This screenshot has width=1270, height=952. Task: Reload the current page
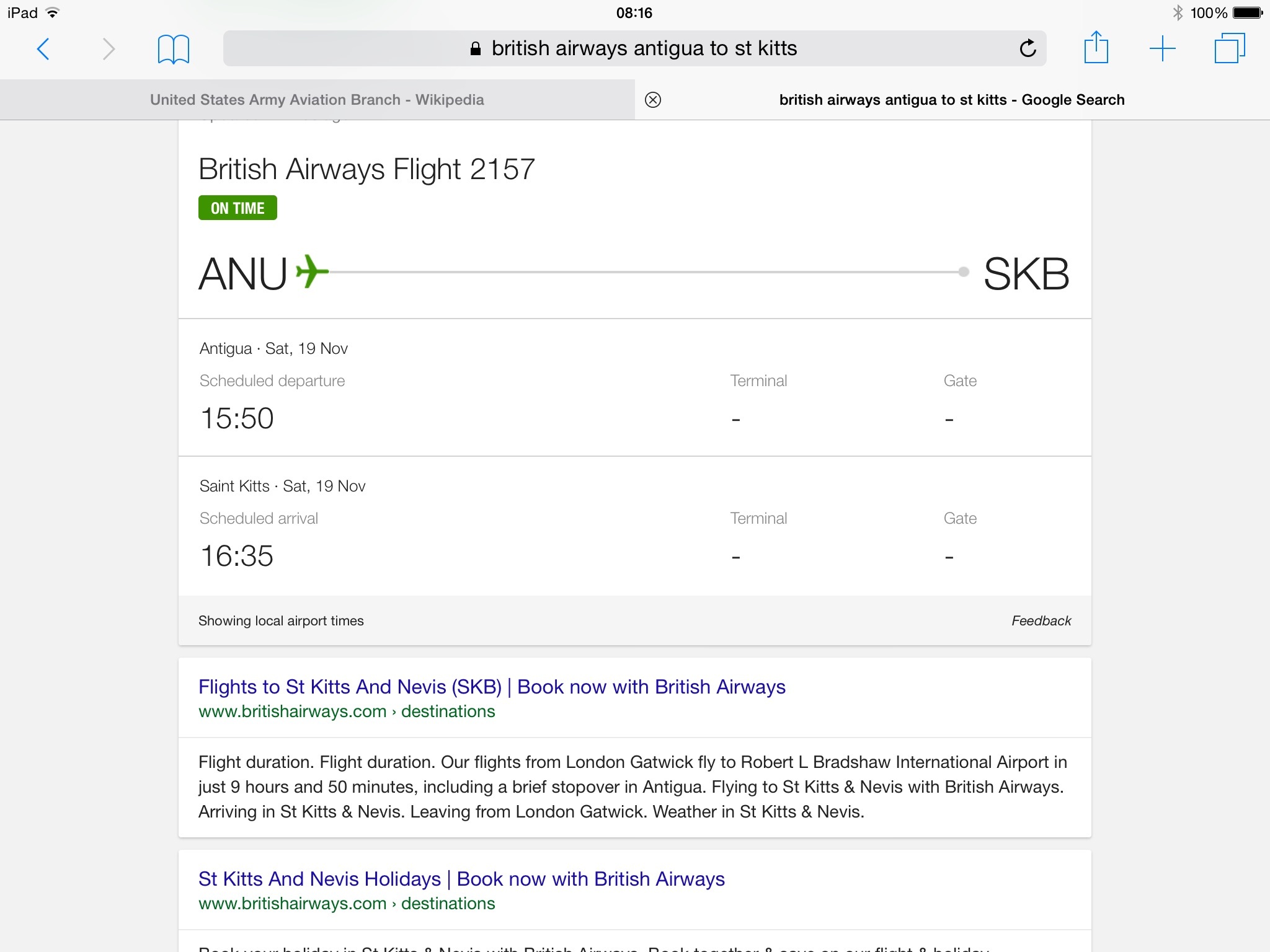click(x=1028, y=48)
